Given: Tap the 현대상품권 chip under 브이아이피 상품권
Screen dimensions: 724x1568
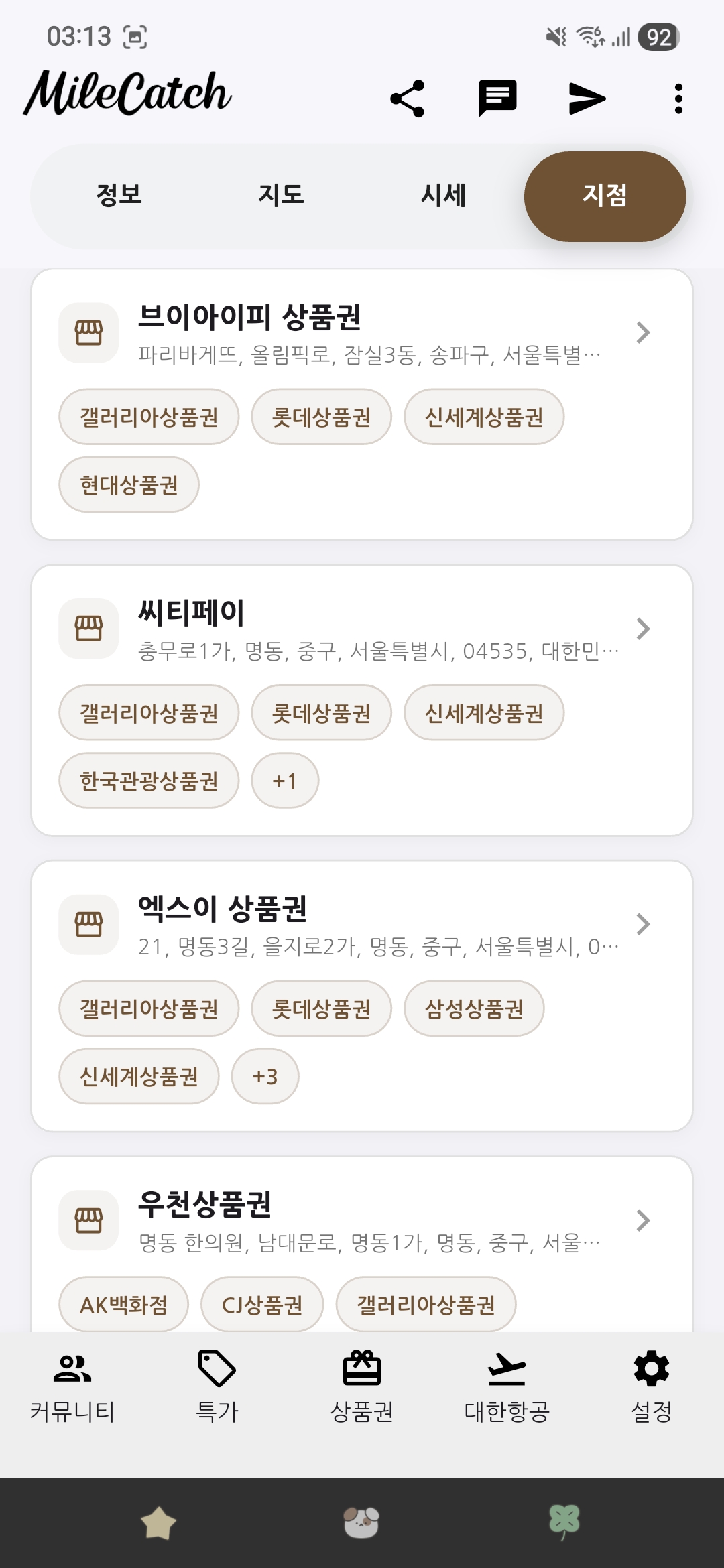Looking at the screenshot, I should pos(129,484).
